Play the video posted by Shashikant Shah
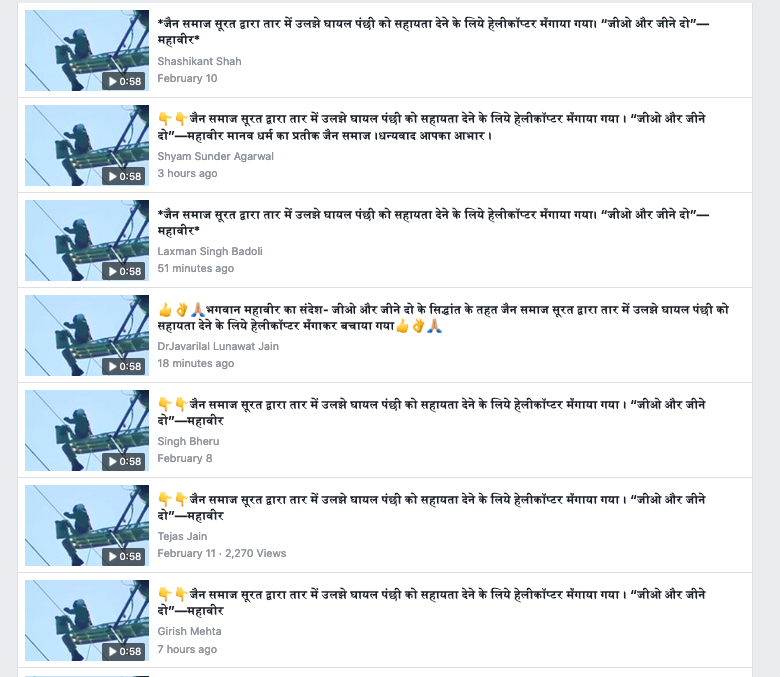Viewport: 780px width, 677px height. point(85,50)
